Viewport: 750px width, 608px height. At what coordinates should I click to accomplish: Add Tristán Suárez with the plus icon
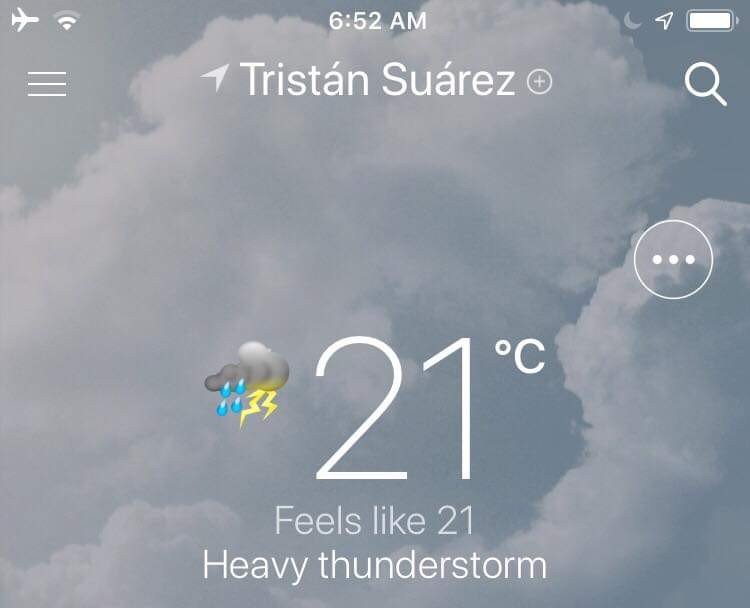pyautogui.click(x=540, y=83)
